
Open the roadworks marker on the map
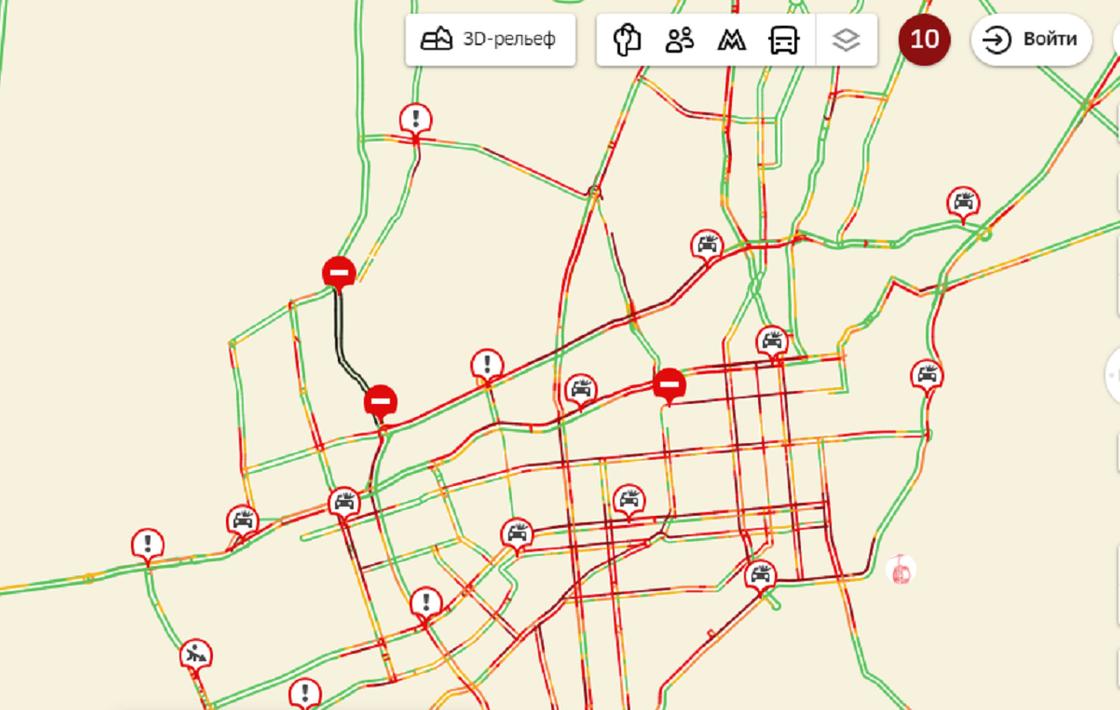point(197,656)
